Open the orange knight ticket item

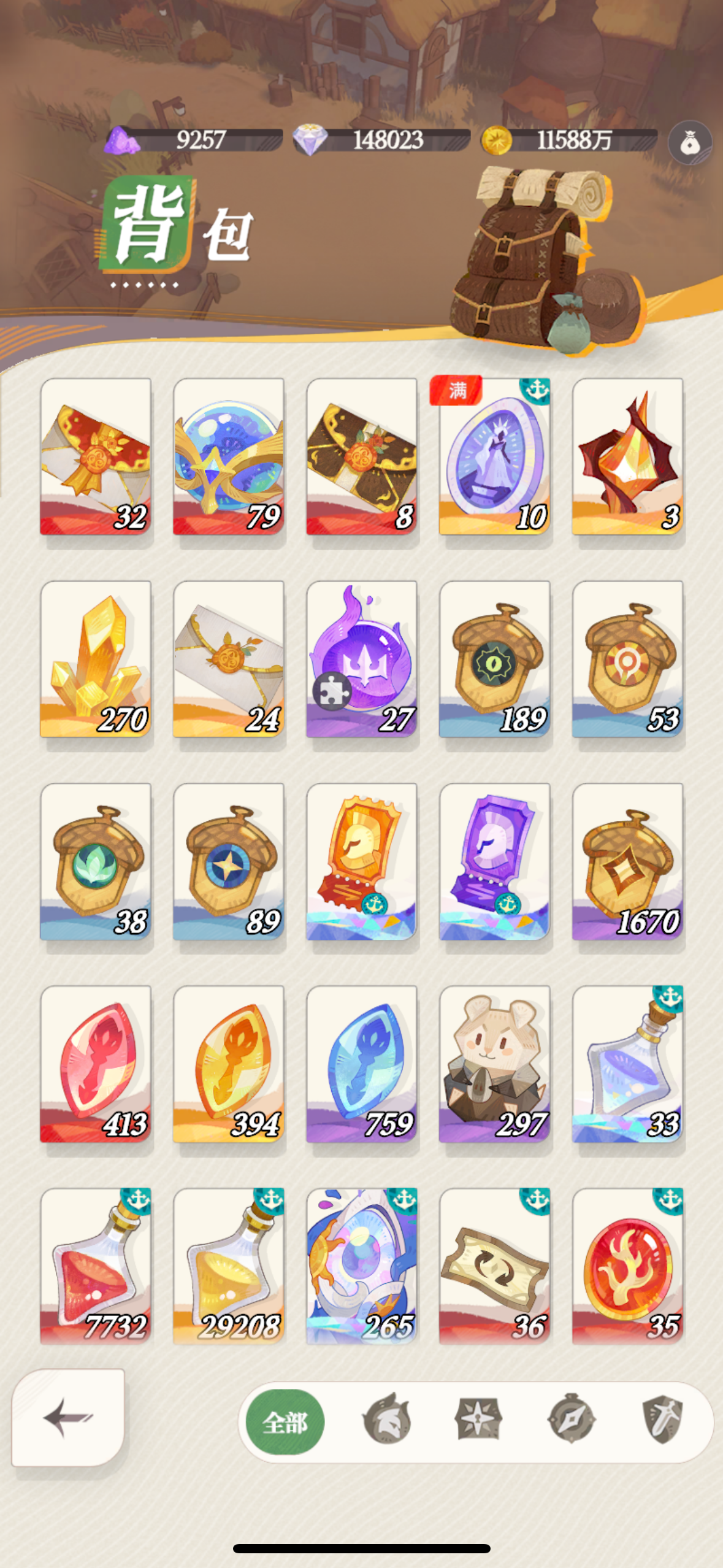pos(362,862)
